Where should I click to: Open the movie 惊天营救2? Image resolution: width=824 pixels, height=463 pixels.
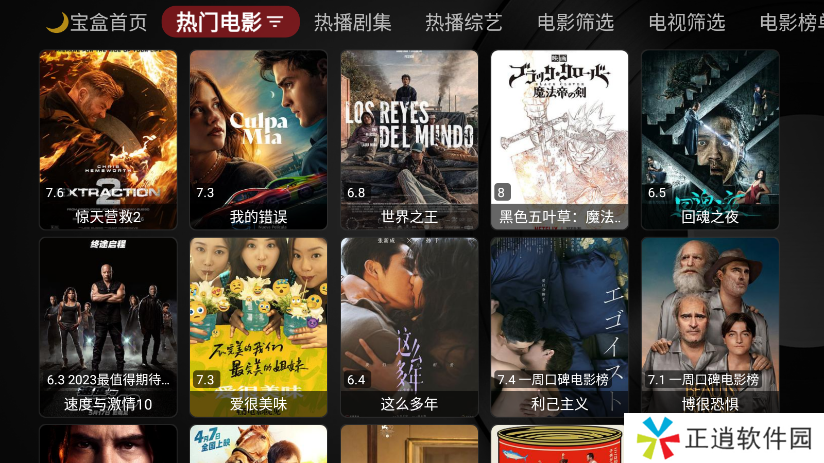click(108, 139)
